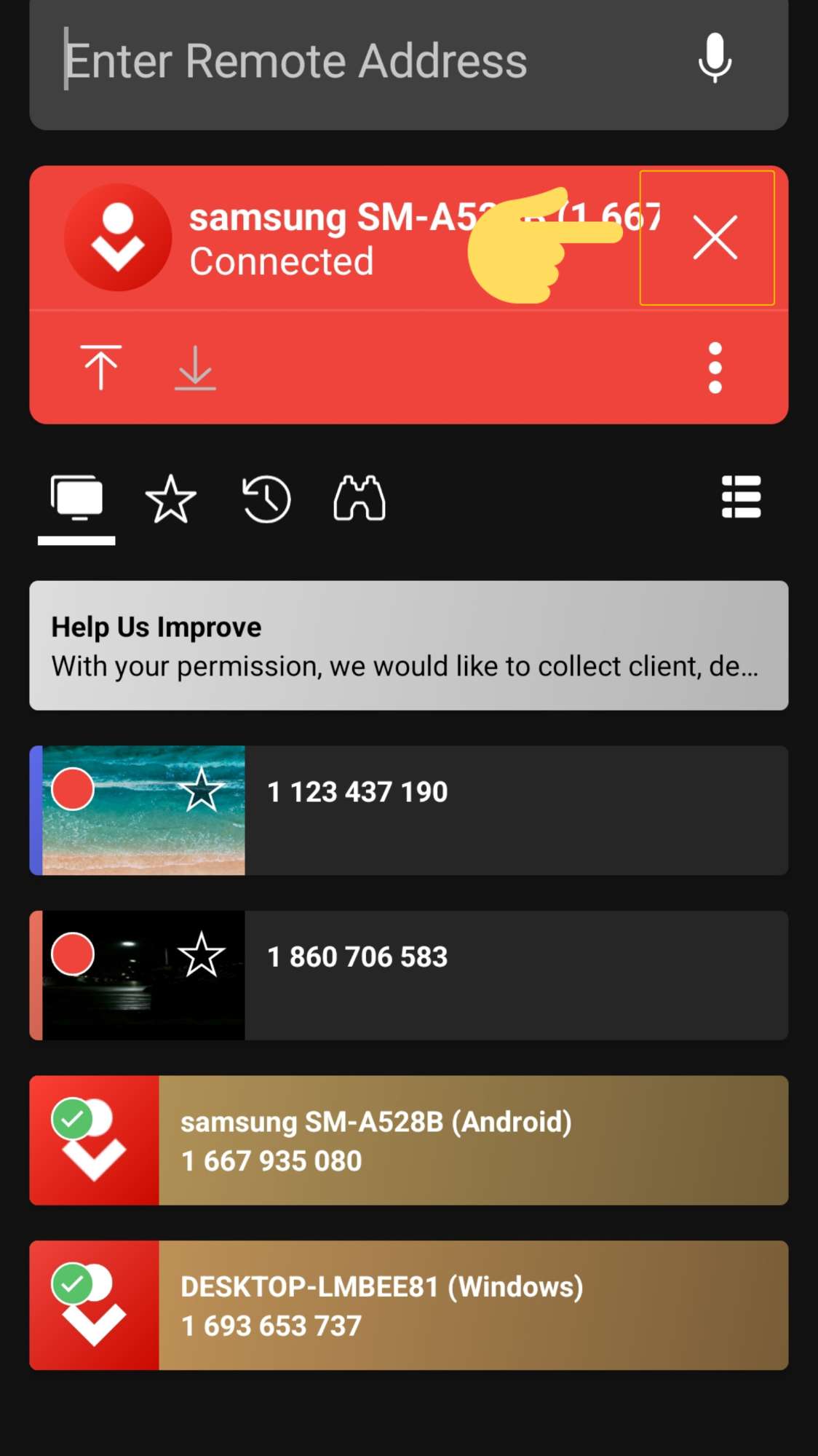
Task: Switch to the recent history tab
Action: click(x=266, y=499)
